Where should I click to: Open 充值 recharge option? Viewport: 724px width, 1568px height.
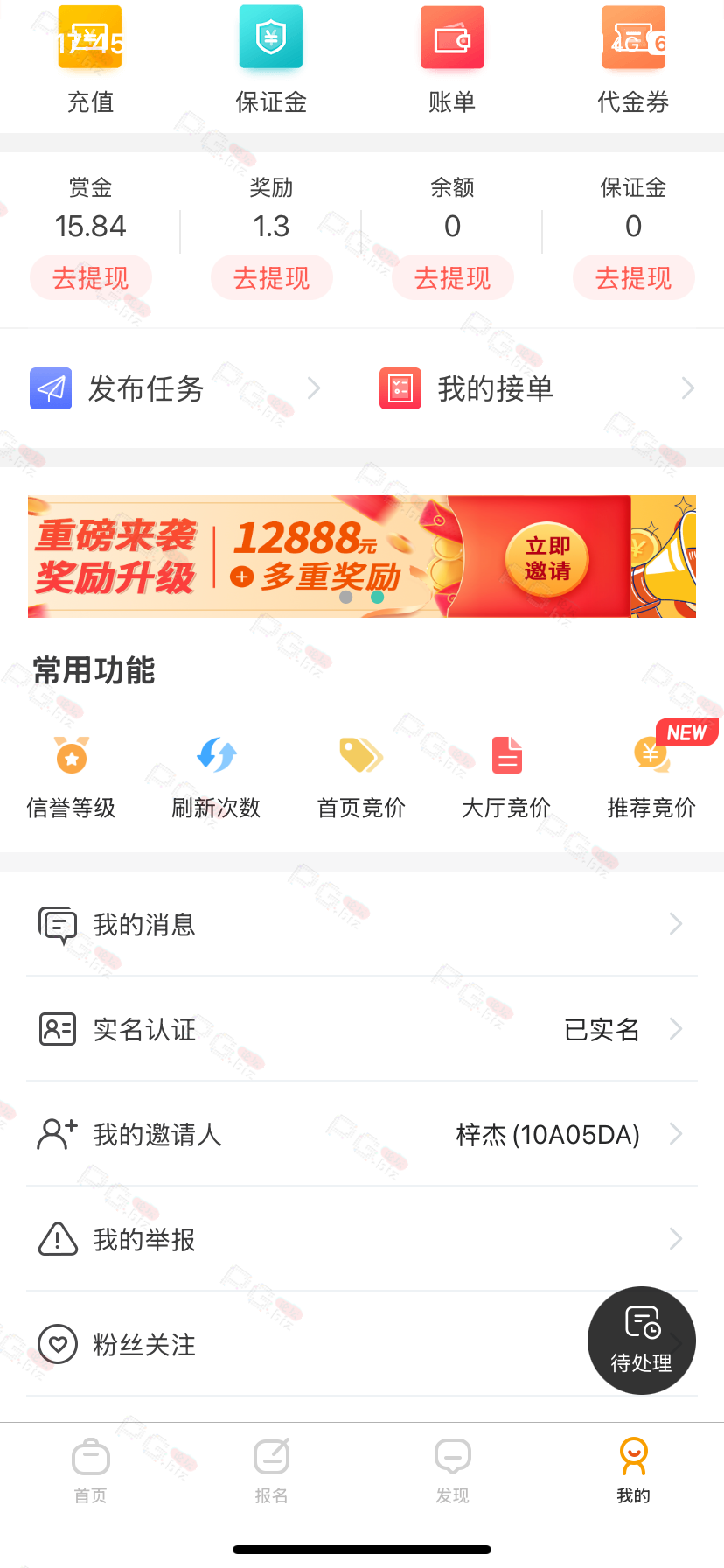[90, 61]
